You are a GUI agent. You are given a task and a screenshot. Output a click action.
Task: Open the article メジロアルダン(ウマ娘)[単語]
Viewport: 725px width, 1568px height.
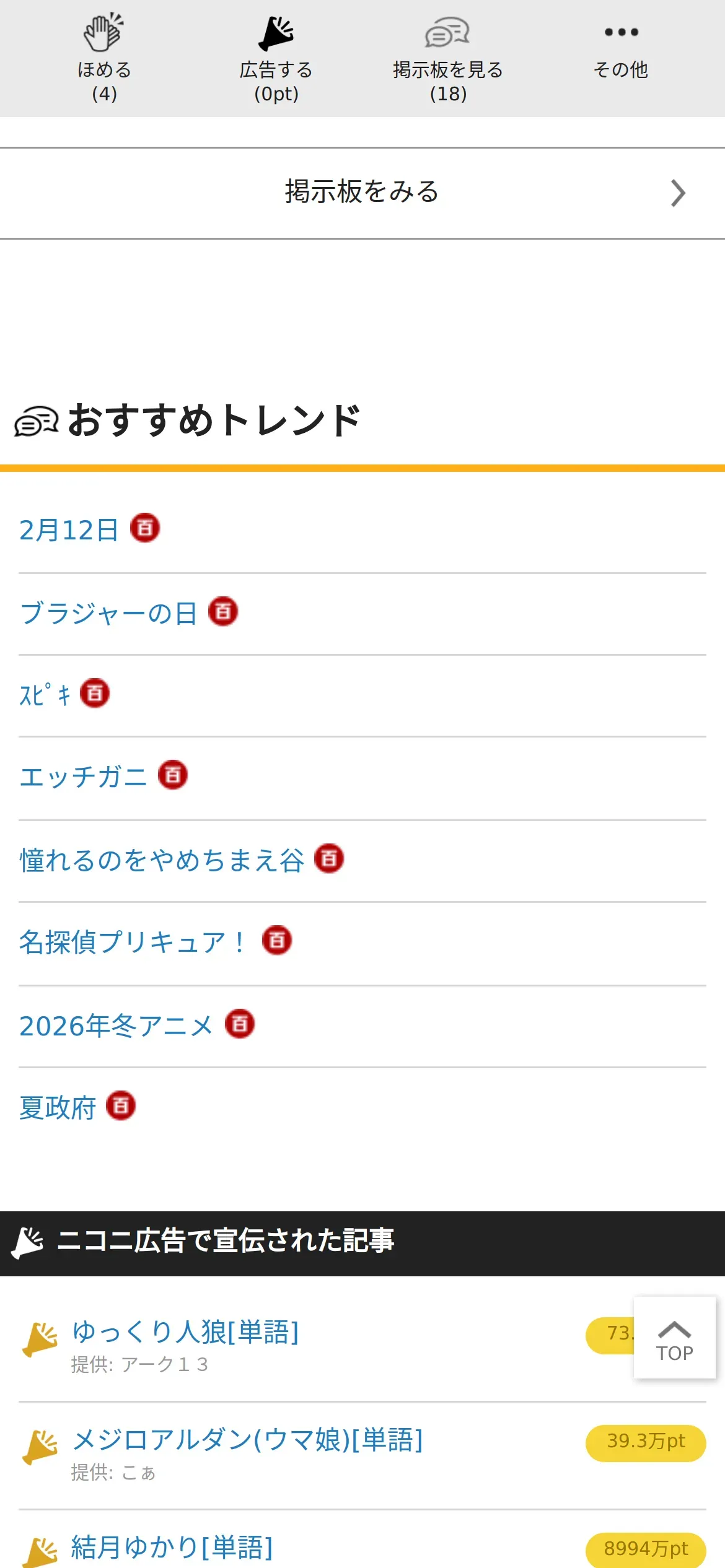(x=247, y=1440)
